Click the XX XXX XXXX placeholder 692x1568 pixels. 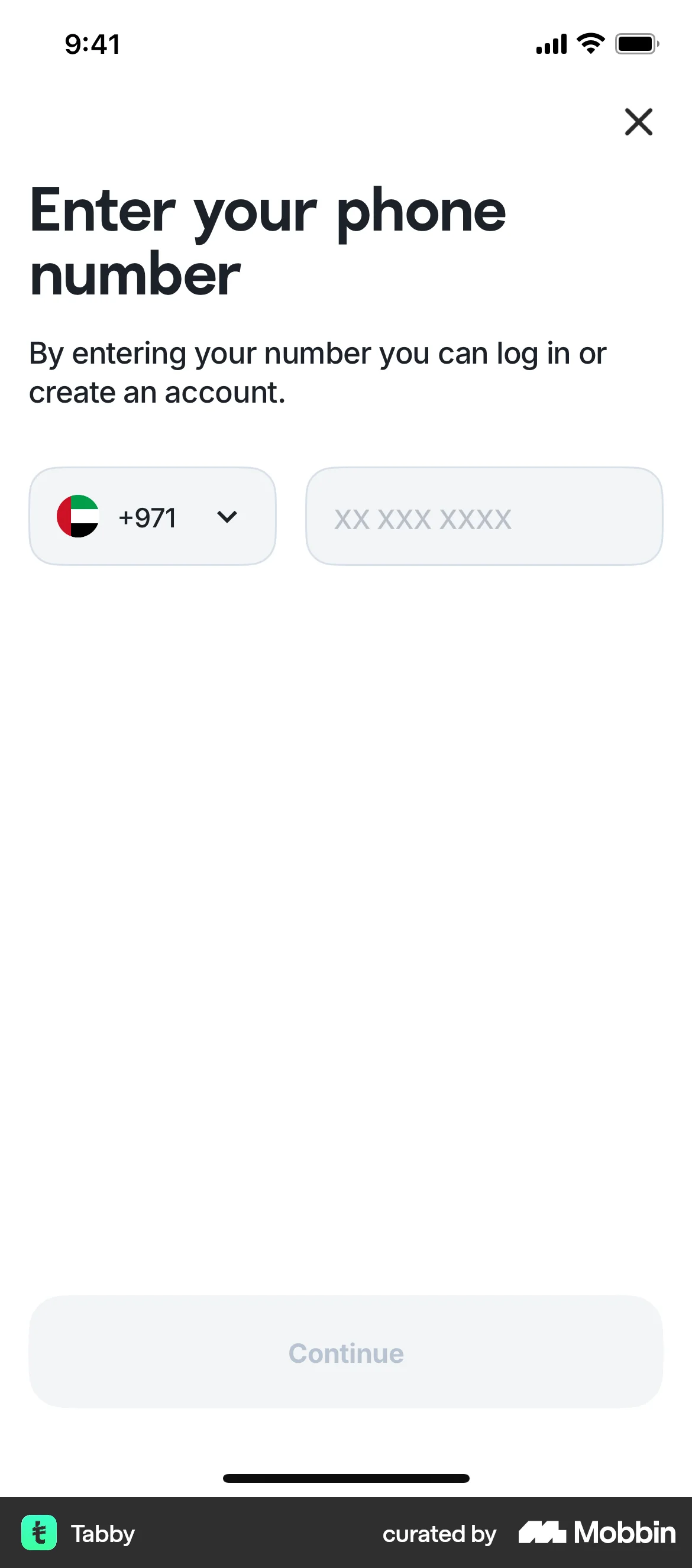point(423,519)
